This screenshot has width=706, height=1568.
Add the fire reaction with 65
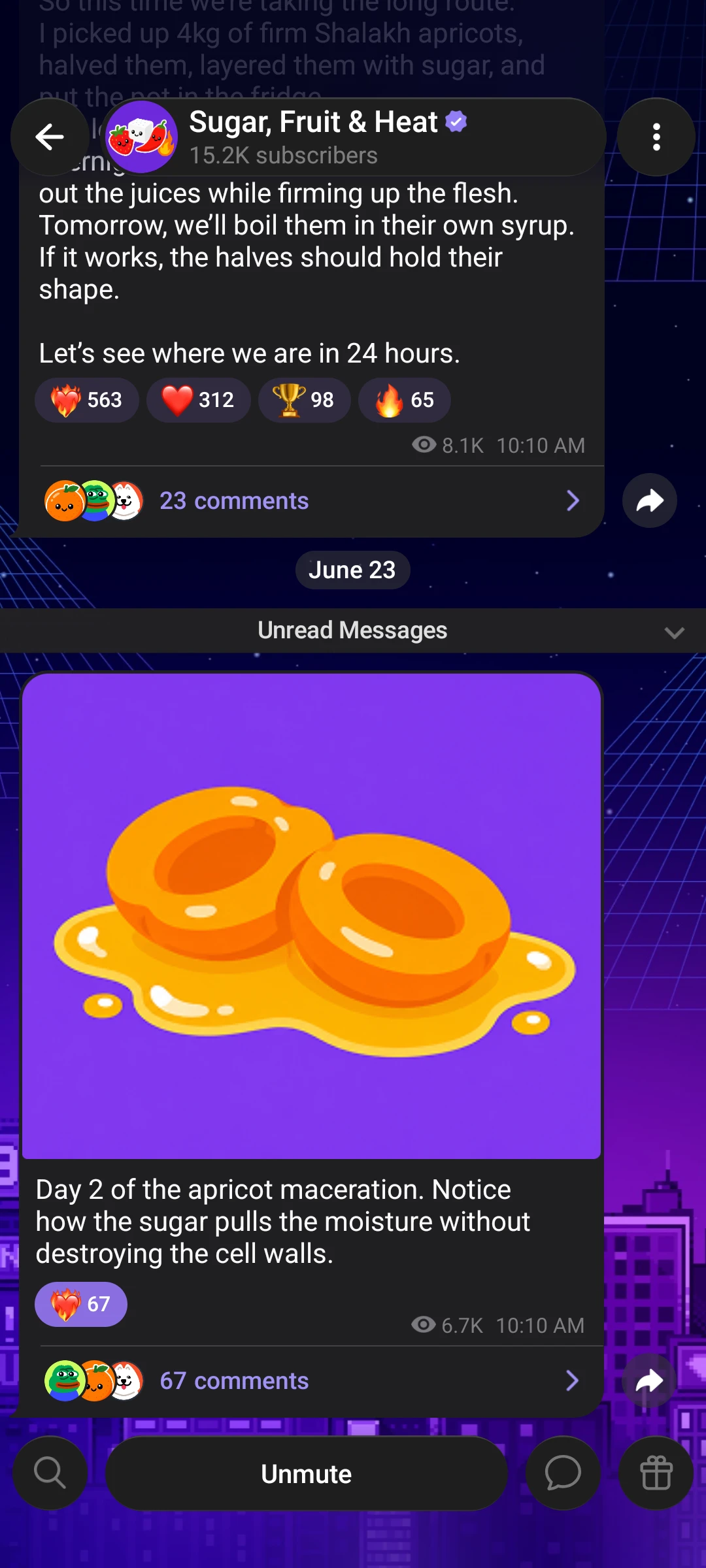point(405,400)
